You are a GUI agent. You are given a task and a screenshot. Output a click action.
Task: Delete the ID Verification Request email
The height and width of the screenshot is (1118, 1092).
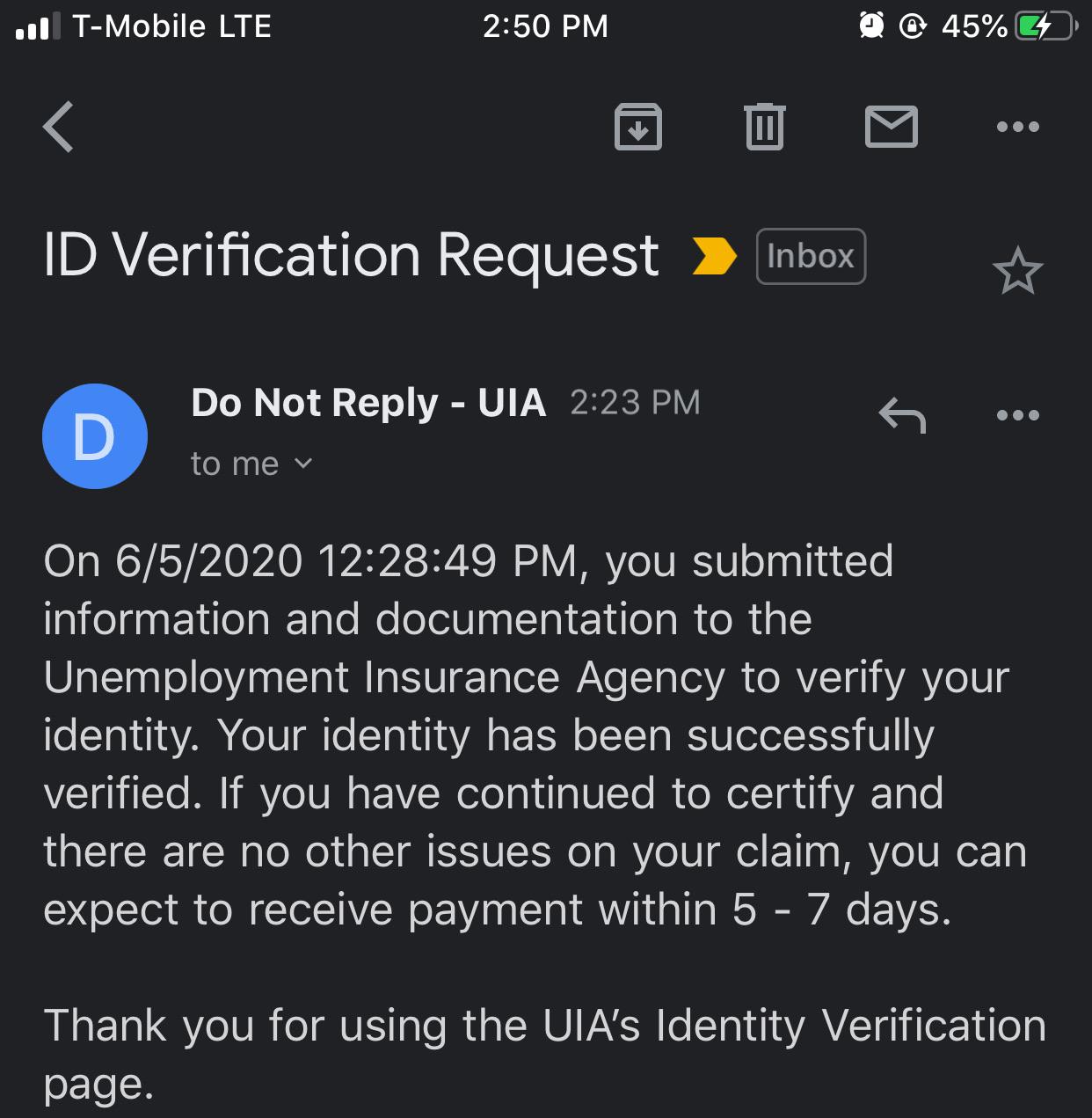tap(764, 126)
